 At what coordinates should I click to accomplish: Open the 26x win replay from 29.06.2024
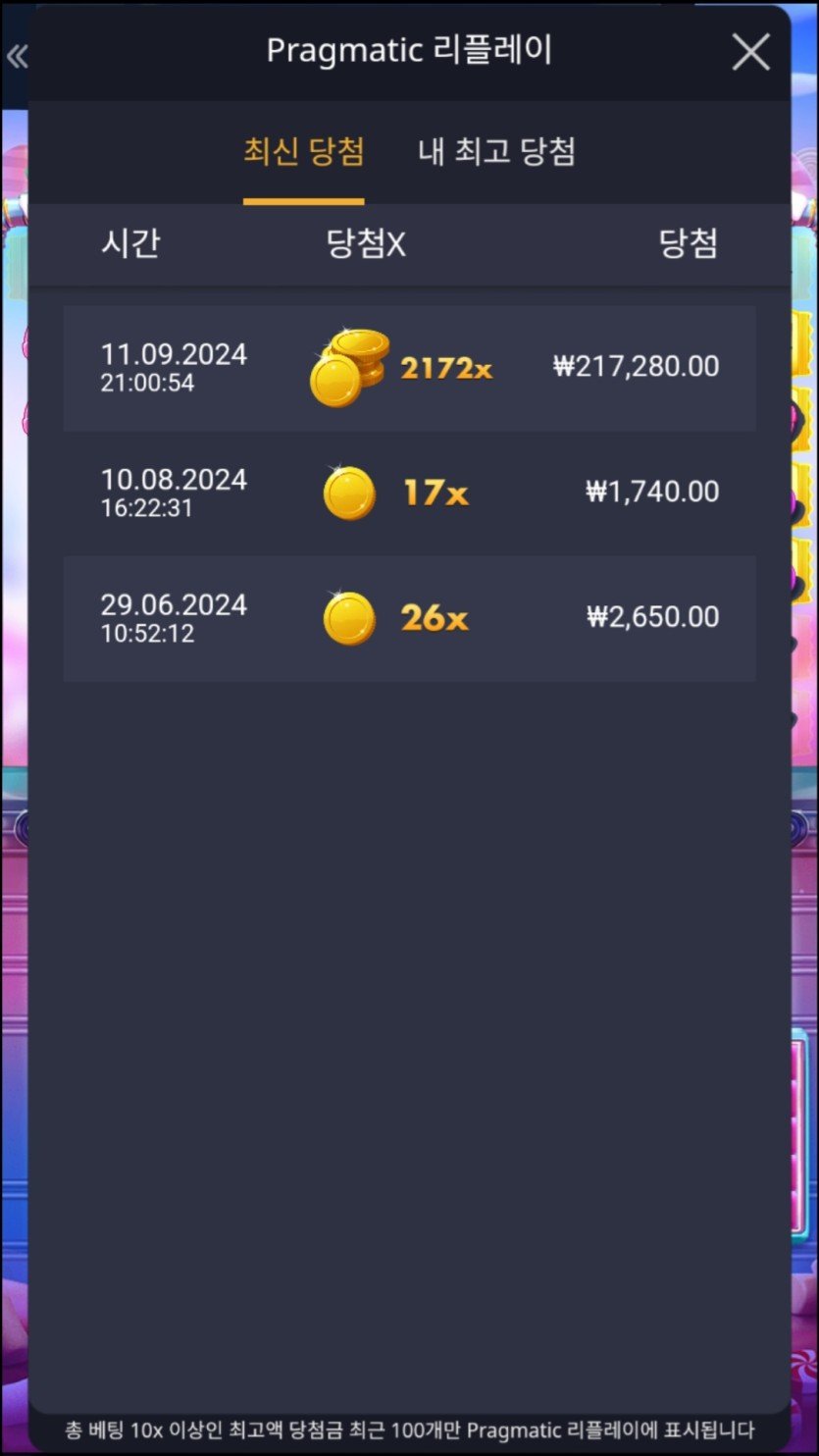click(409, 618)
